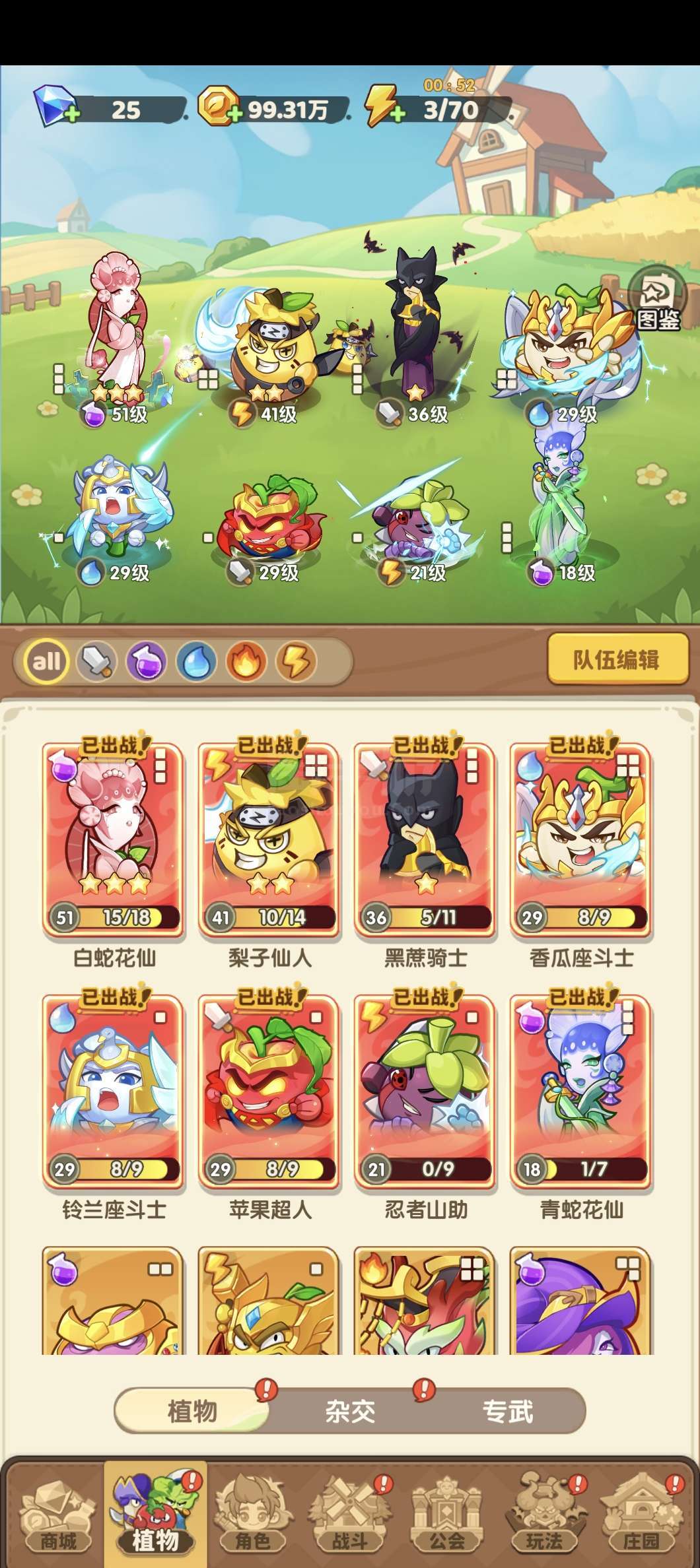Add more energy with the plus icon
This screenshot has width=700, height=1568.
click(x=398, y=114)
